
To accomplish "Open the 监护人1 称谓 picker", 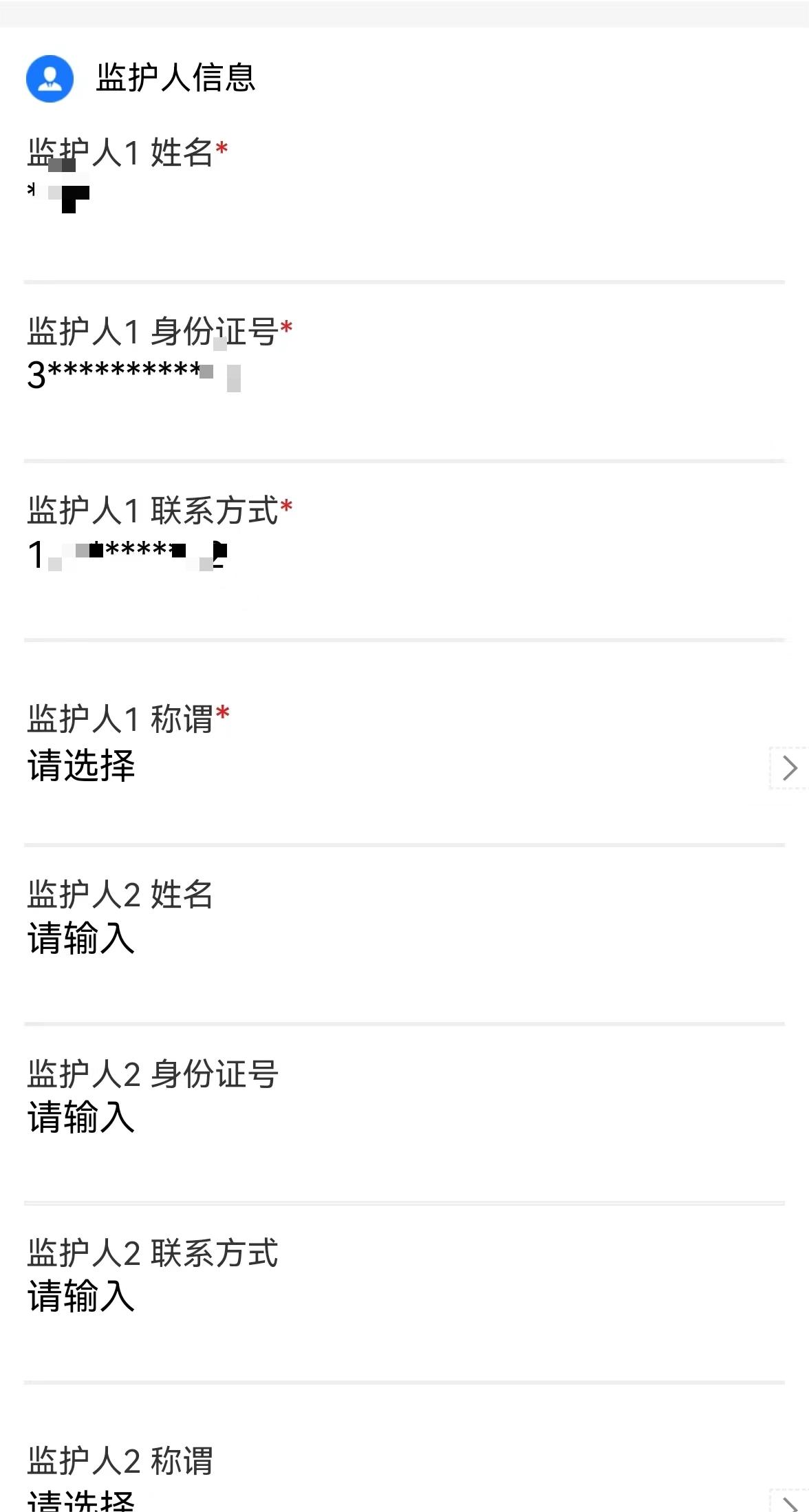I will [404, 766].
